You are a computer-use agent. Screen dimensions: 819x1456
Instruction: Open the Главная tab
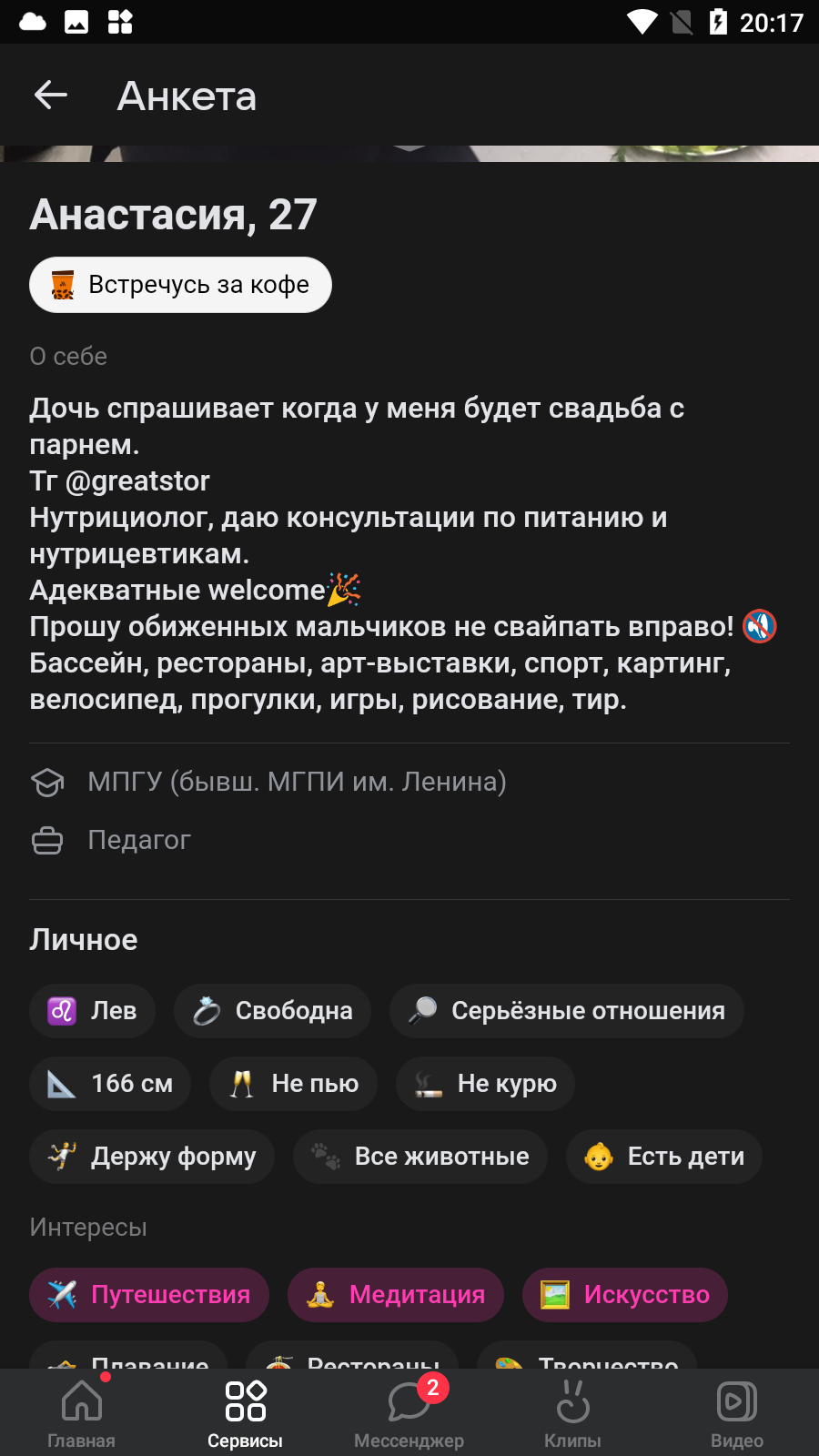82,1412
